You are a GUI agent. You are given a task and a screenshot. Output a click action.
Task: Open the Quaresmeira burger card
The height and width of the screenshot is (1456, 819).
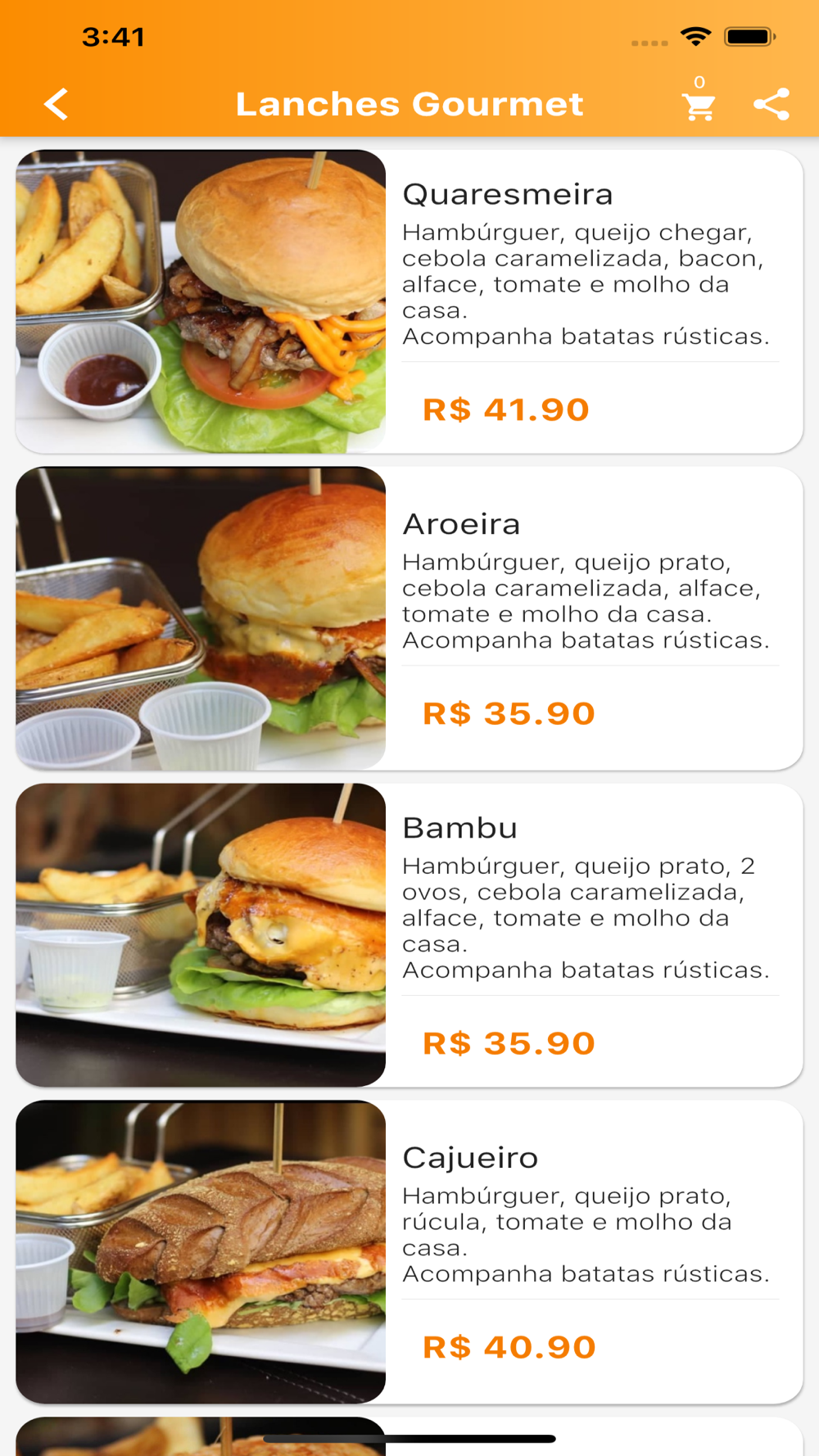click(409, 301)
